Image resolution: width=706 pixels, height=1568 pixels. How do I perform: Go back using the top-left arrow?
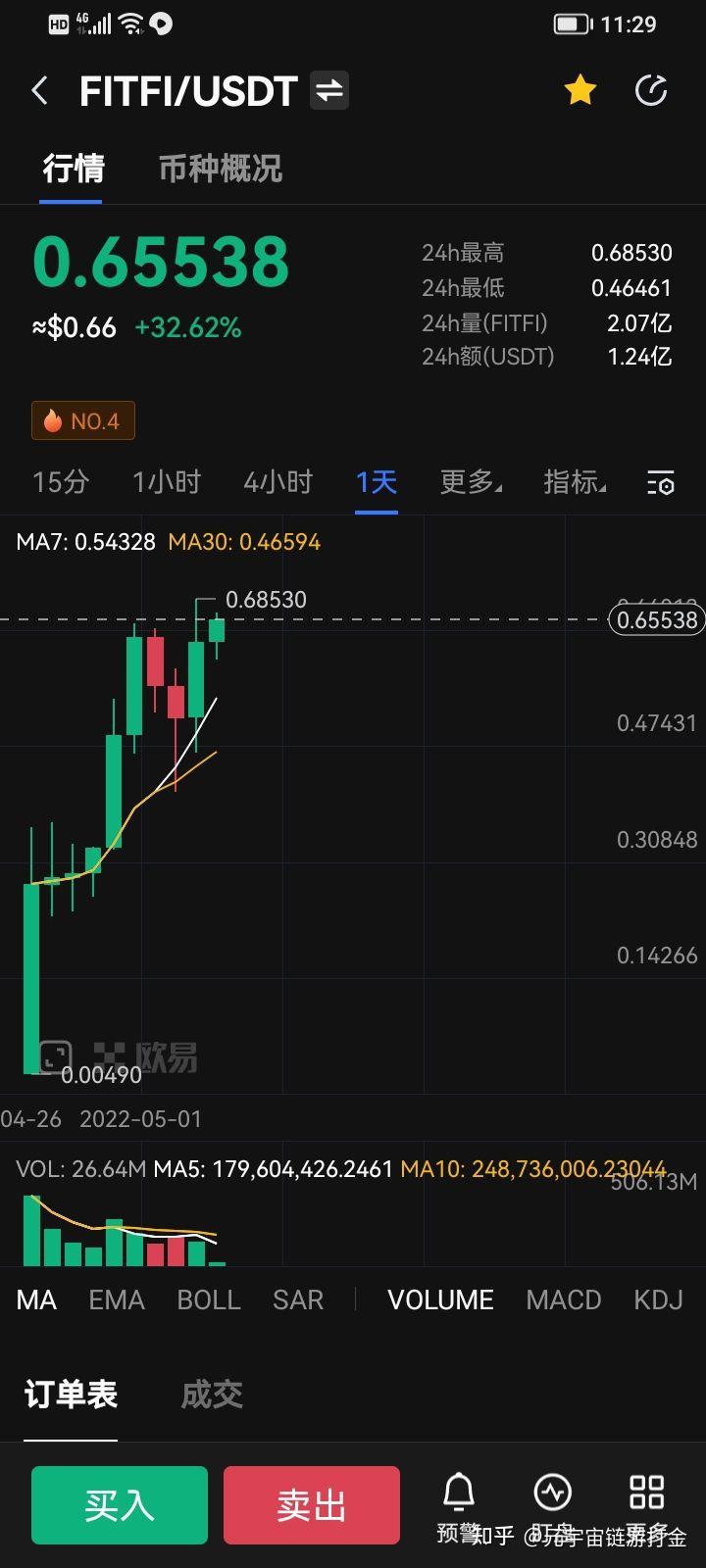39,91
